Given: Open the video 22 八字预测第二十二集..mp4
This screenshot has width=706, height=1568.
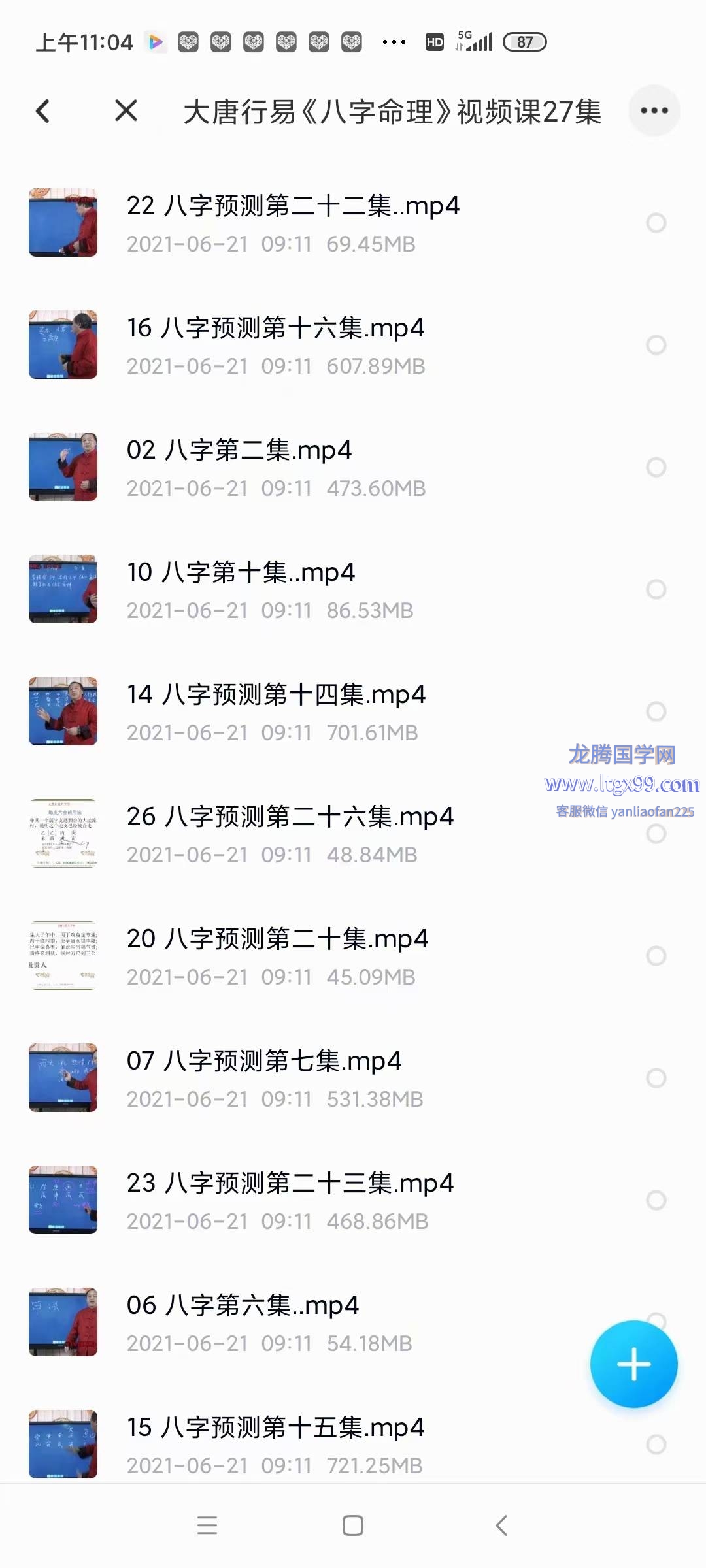Looking at the screenshot, I should click(293, 206).
